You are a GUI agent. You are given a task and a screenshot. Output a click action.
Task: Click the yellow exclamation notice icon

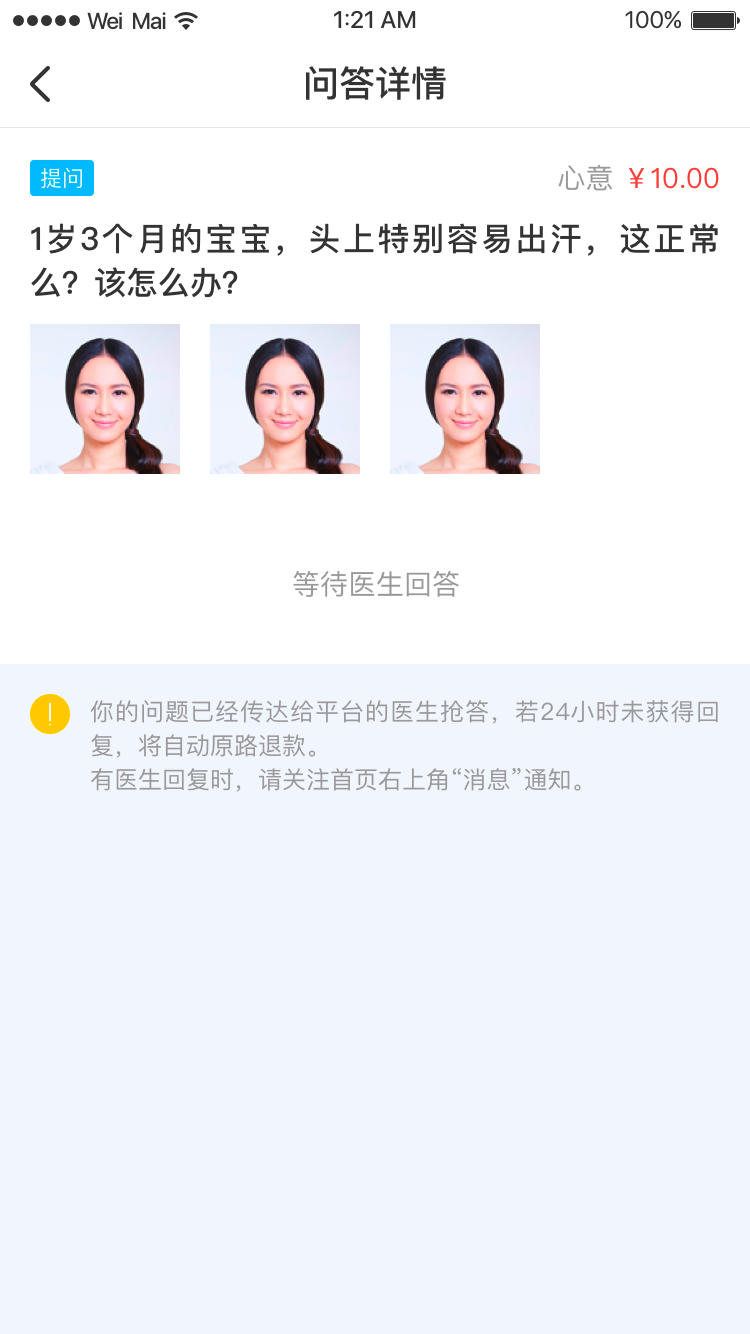50,715
